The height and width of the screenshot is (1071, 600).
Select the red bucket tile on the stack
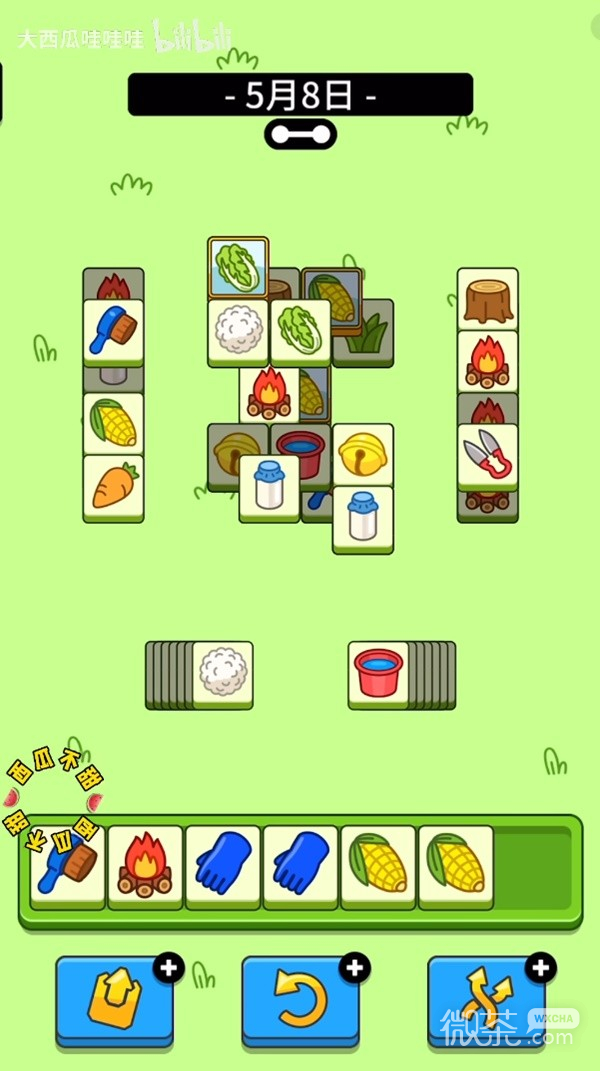(378, 672)
